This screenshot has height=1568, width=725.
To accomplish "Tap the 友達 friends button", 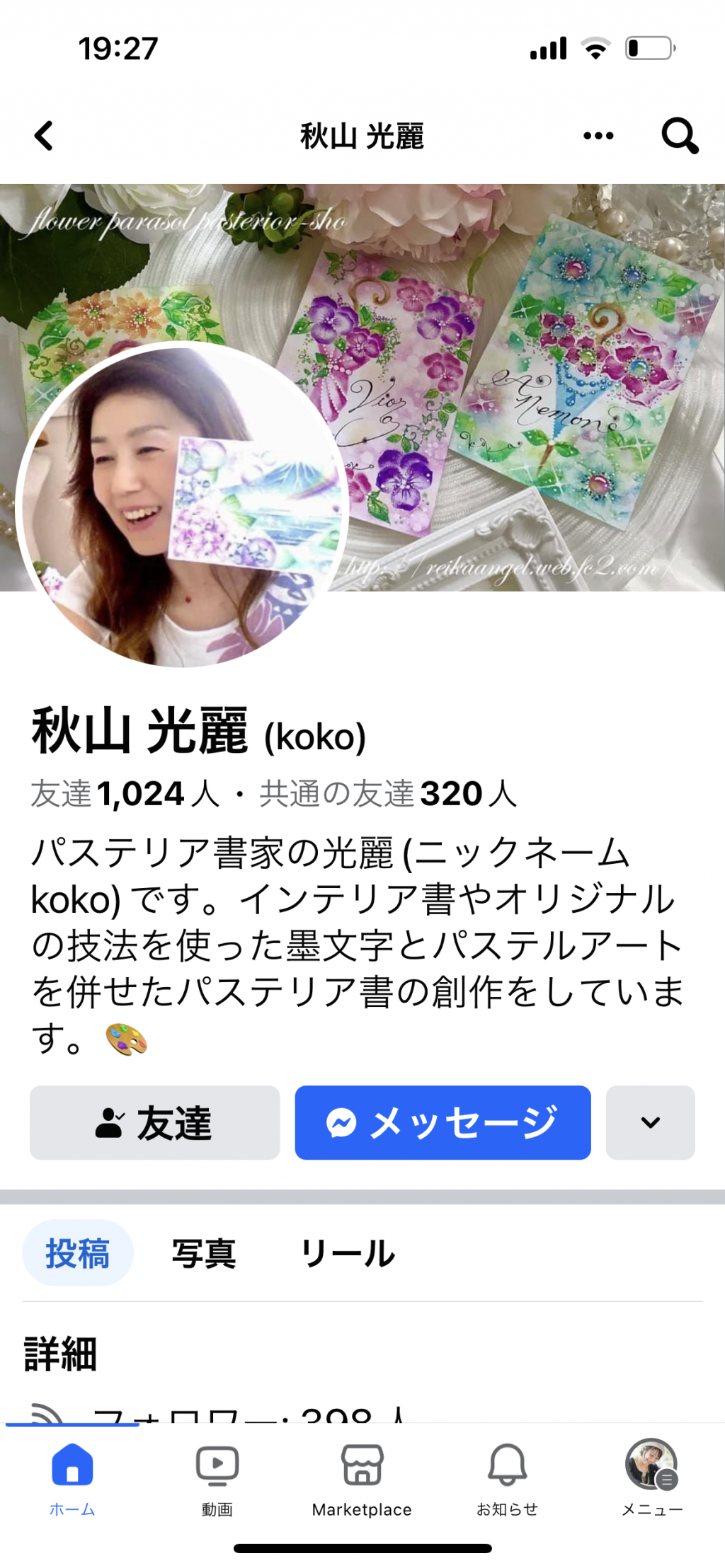I will tap(154, 1122).
